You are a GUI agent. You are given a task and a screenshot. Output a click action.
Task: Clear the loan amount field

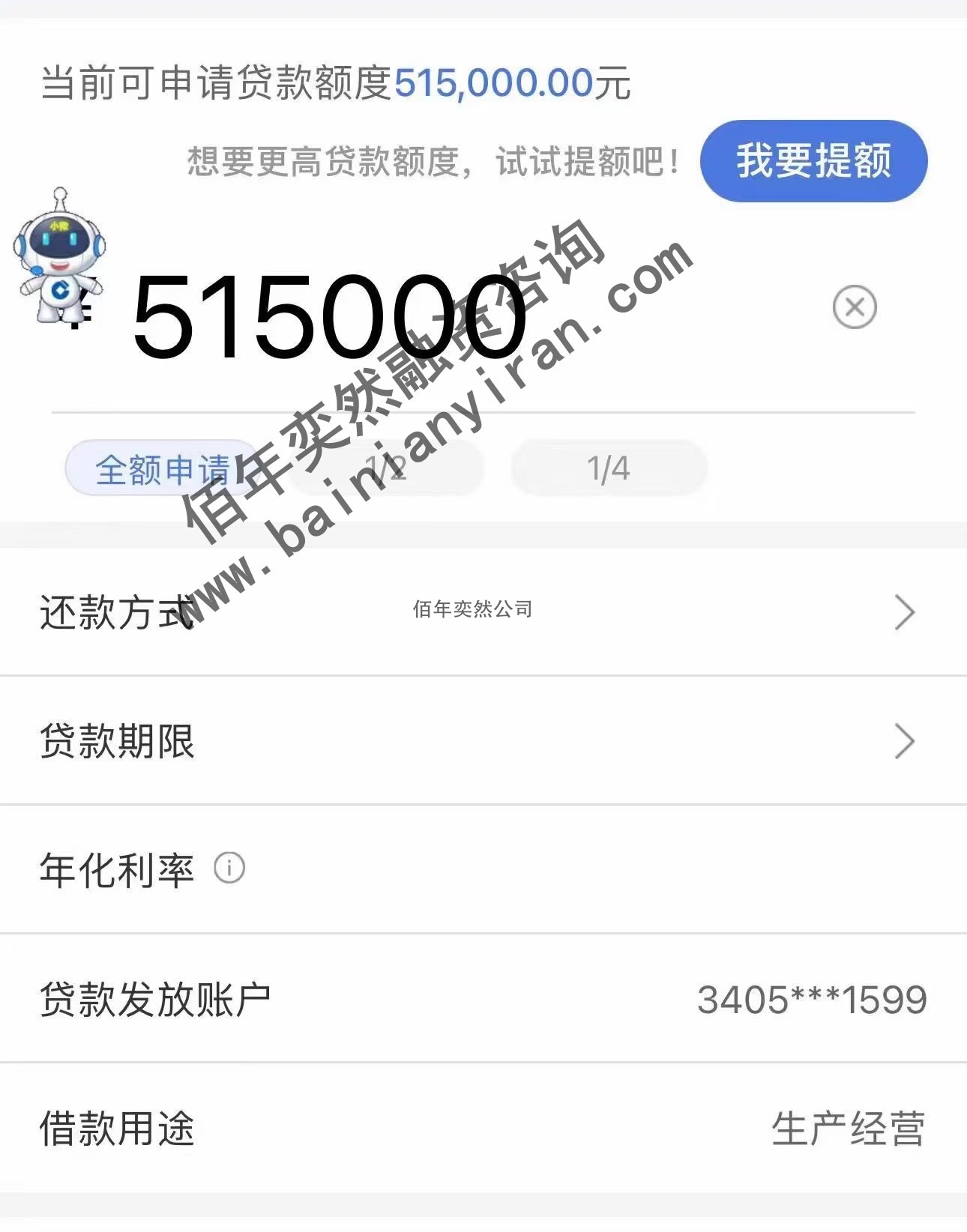point(854,307)
